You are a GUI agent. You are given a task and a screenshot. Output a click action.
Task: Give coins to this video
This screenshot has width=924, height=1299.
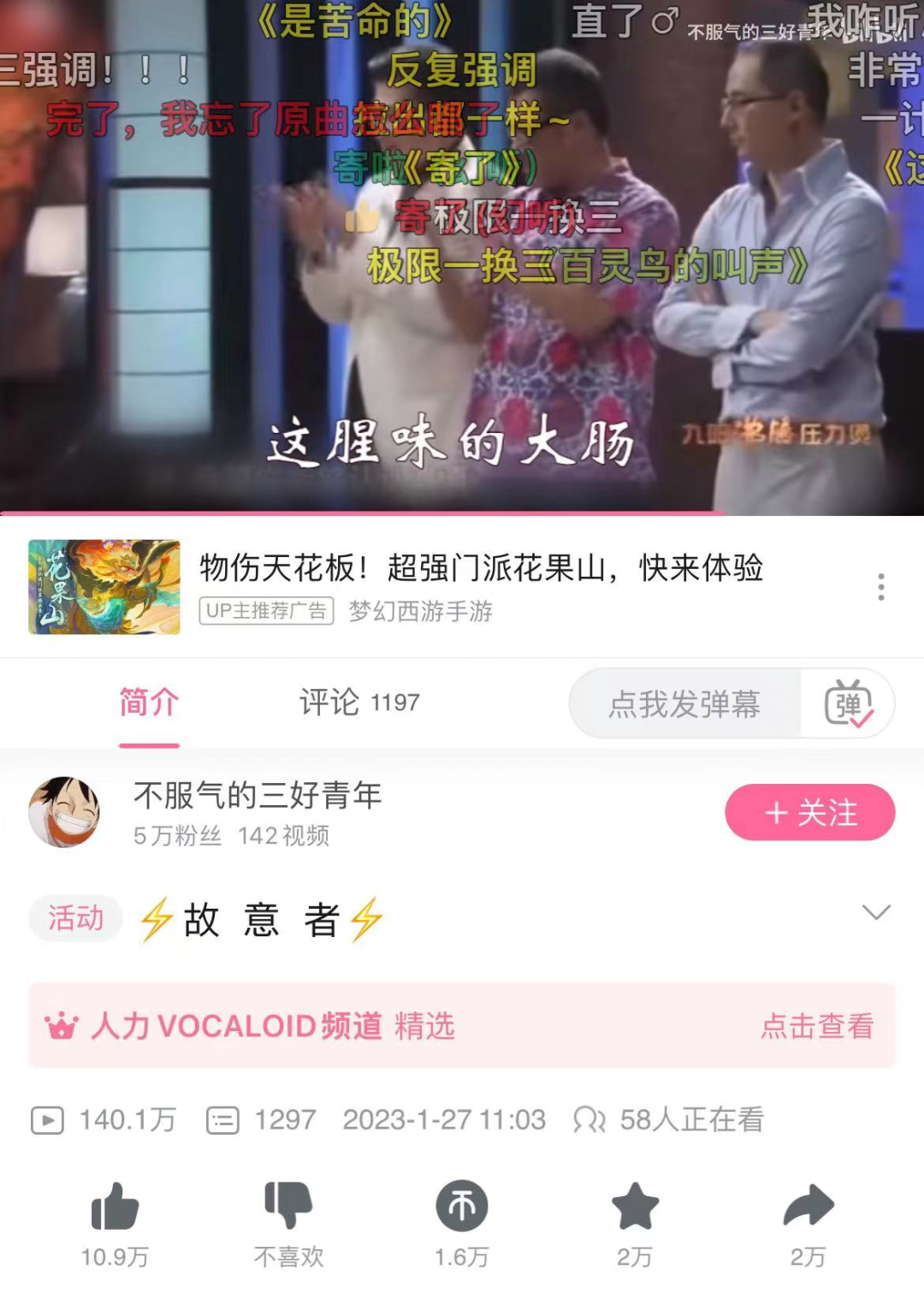[x=462, y=1207]
